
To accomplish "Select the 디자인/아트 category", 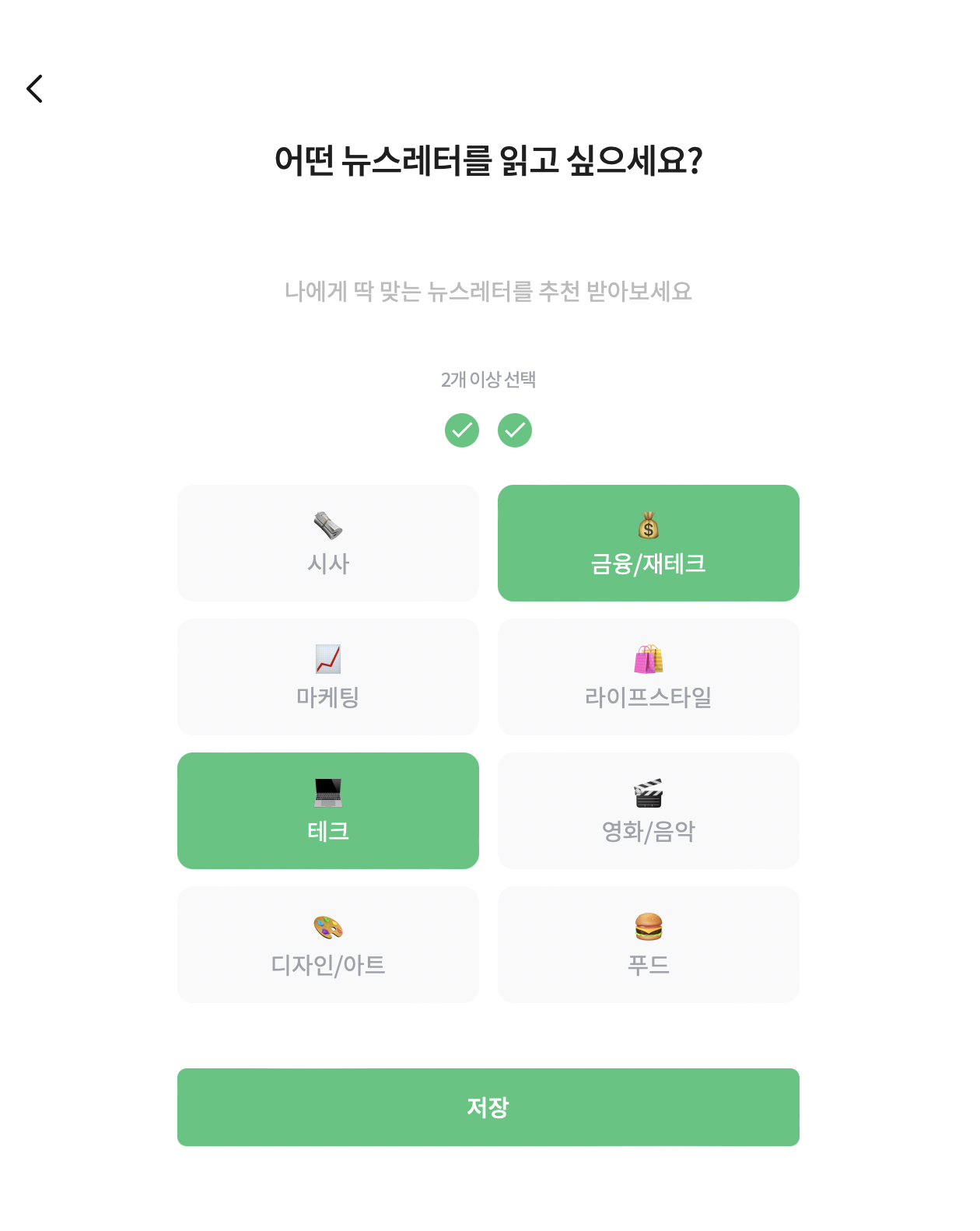I will tap(328, 945).
